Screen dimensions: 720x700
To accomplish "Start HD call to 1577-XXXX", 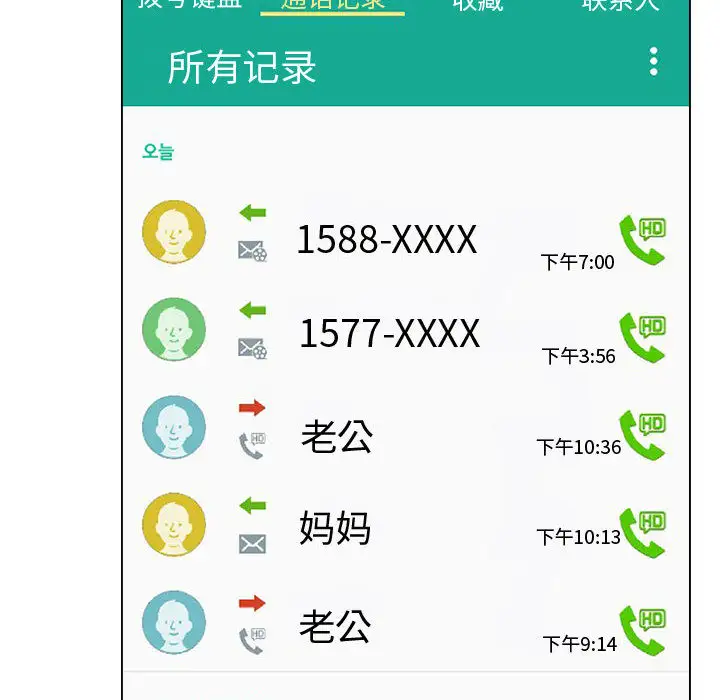I will tap(641, 337).
